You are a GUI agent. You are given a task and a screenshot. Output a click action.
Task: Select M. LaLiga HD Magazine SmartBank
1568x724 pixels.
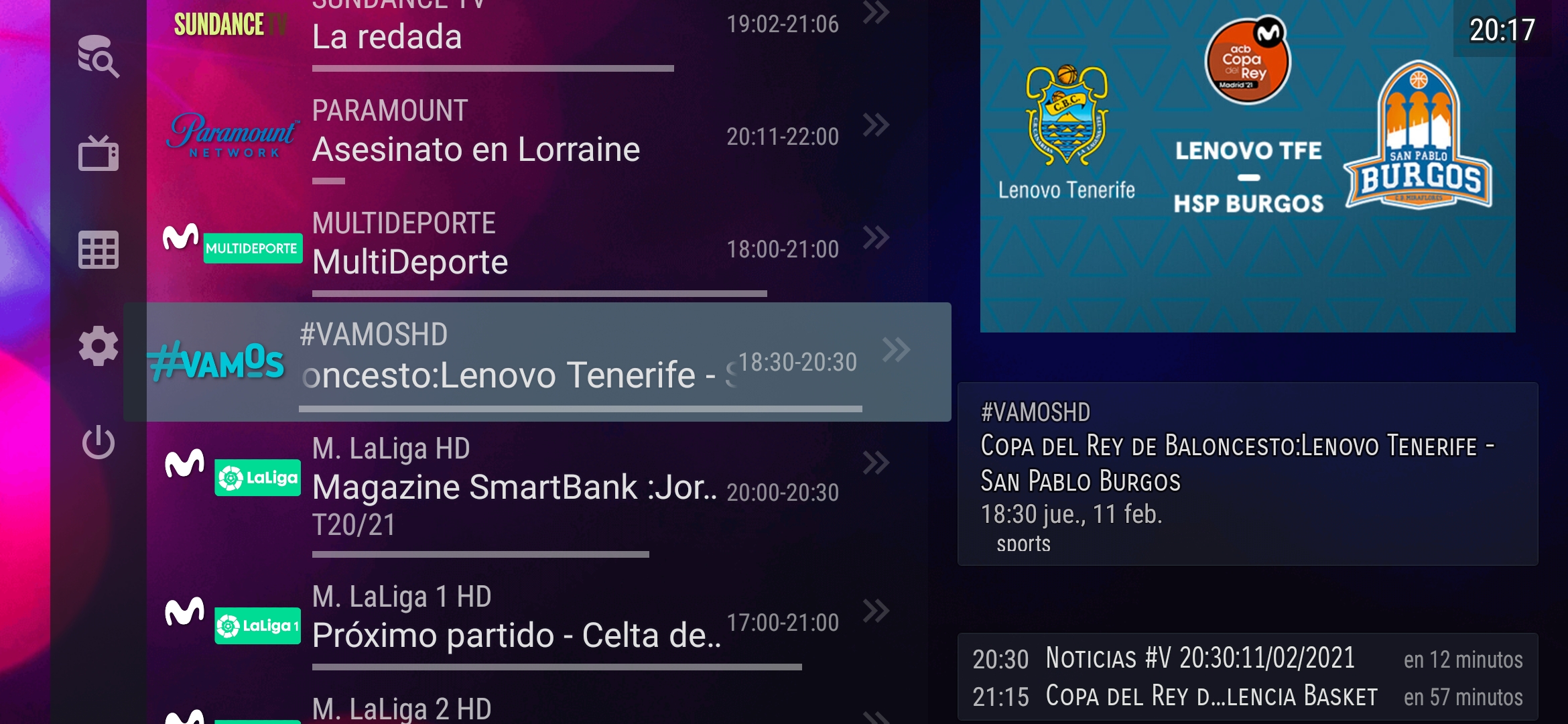point(509,487)
